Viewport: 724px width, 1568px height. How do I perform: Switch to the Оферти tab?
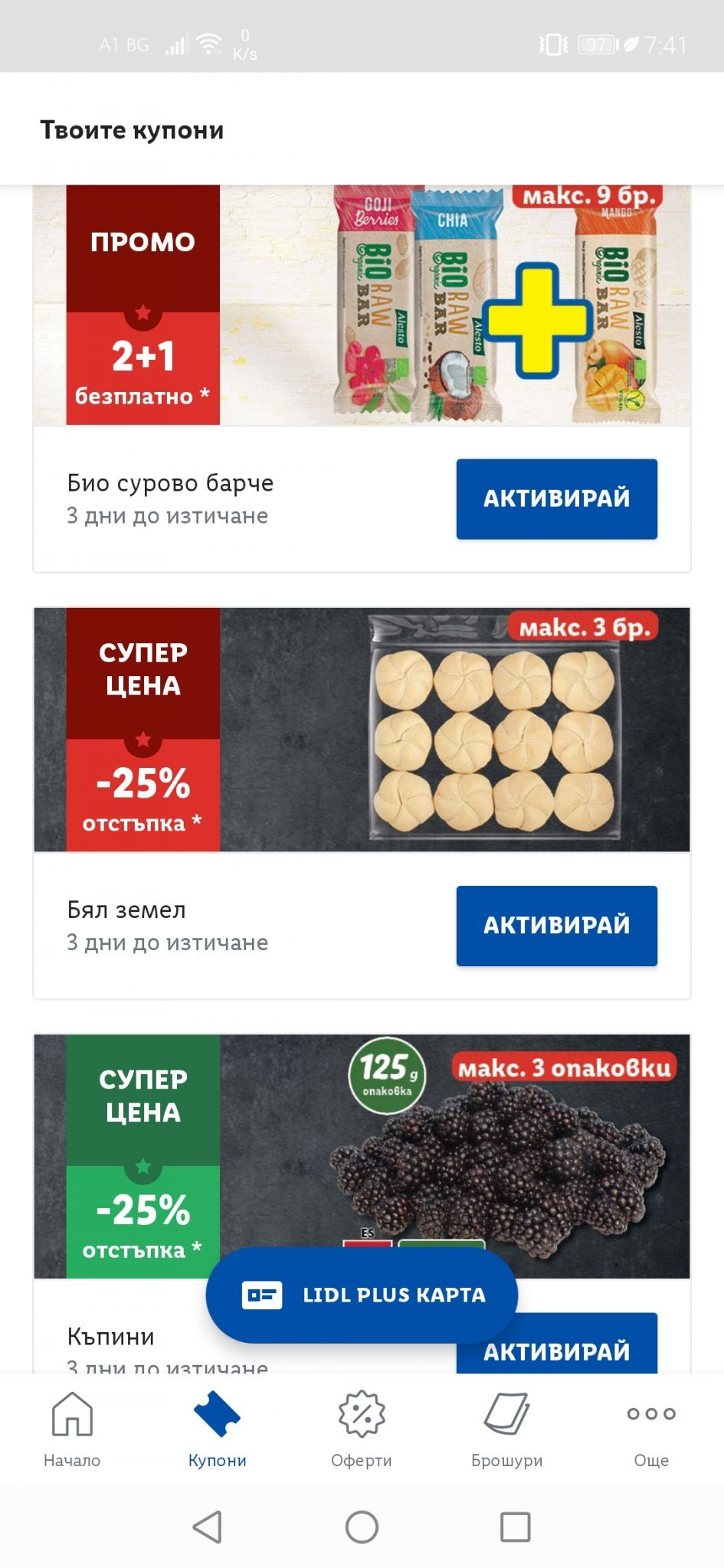pos(362,1429)
